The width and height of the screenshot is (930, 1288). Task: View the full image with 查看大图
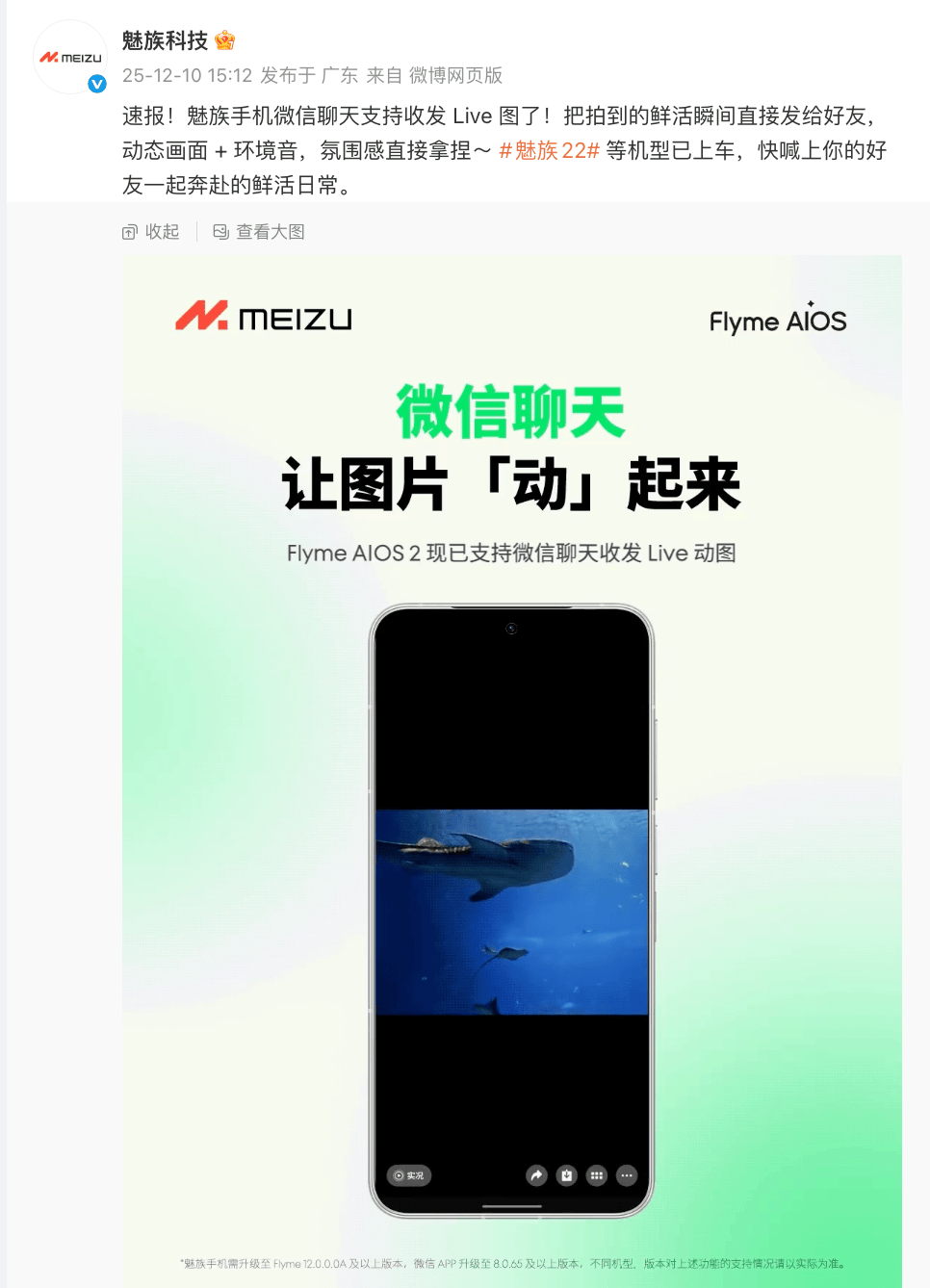click(259, 232)
